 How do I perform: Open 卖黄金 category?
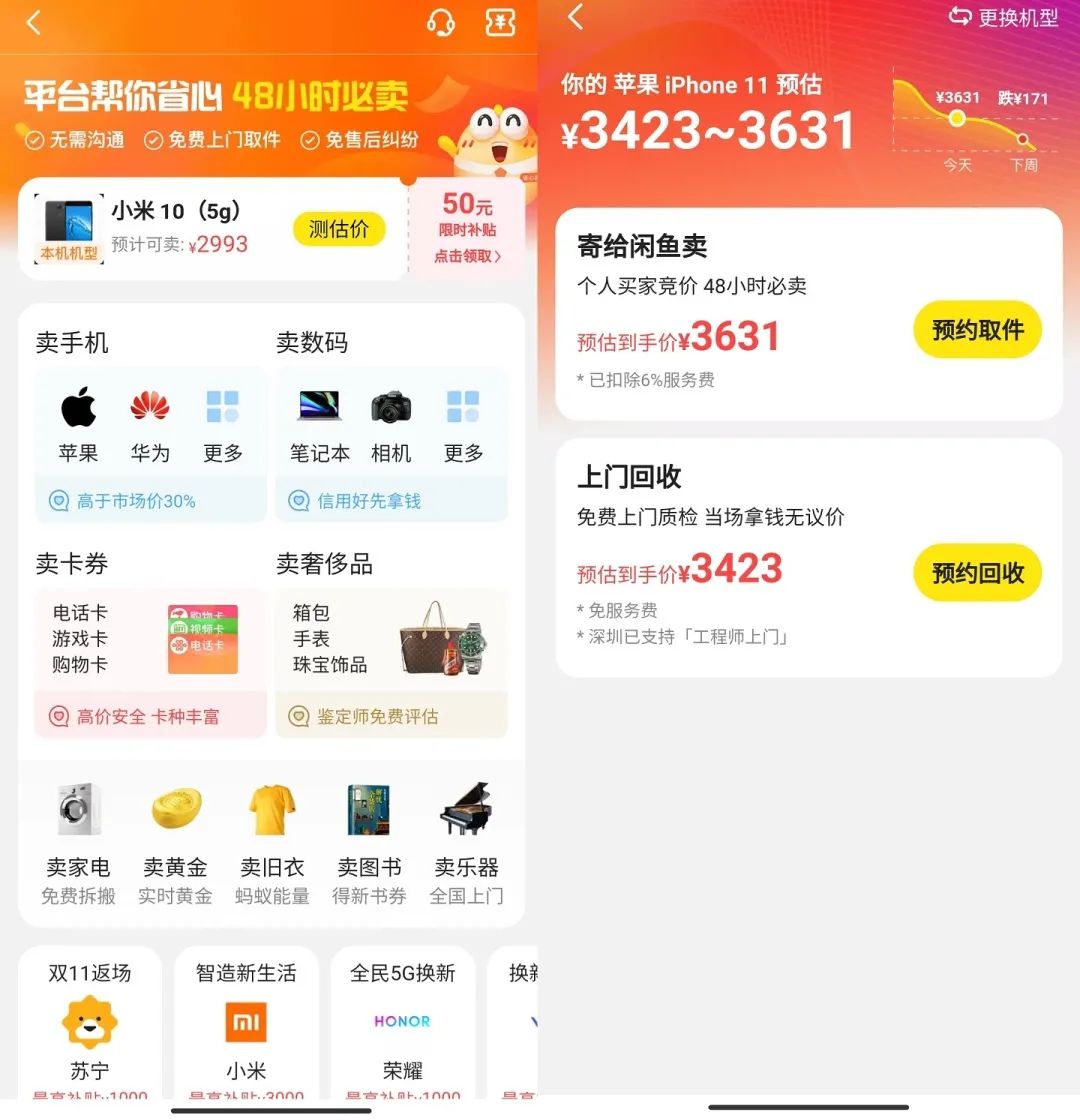pyautogui.click(x=175, y=842)
